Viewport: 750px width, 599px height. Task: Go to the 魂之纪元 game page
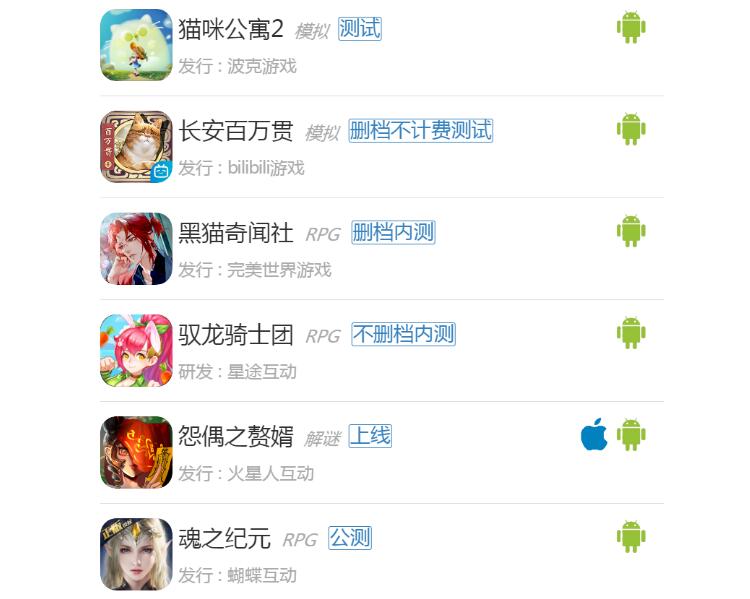point(225,539)
